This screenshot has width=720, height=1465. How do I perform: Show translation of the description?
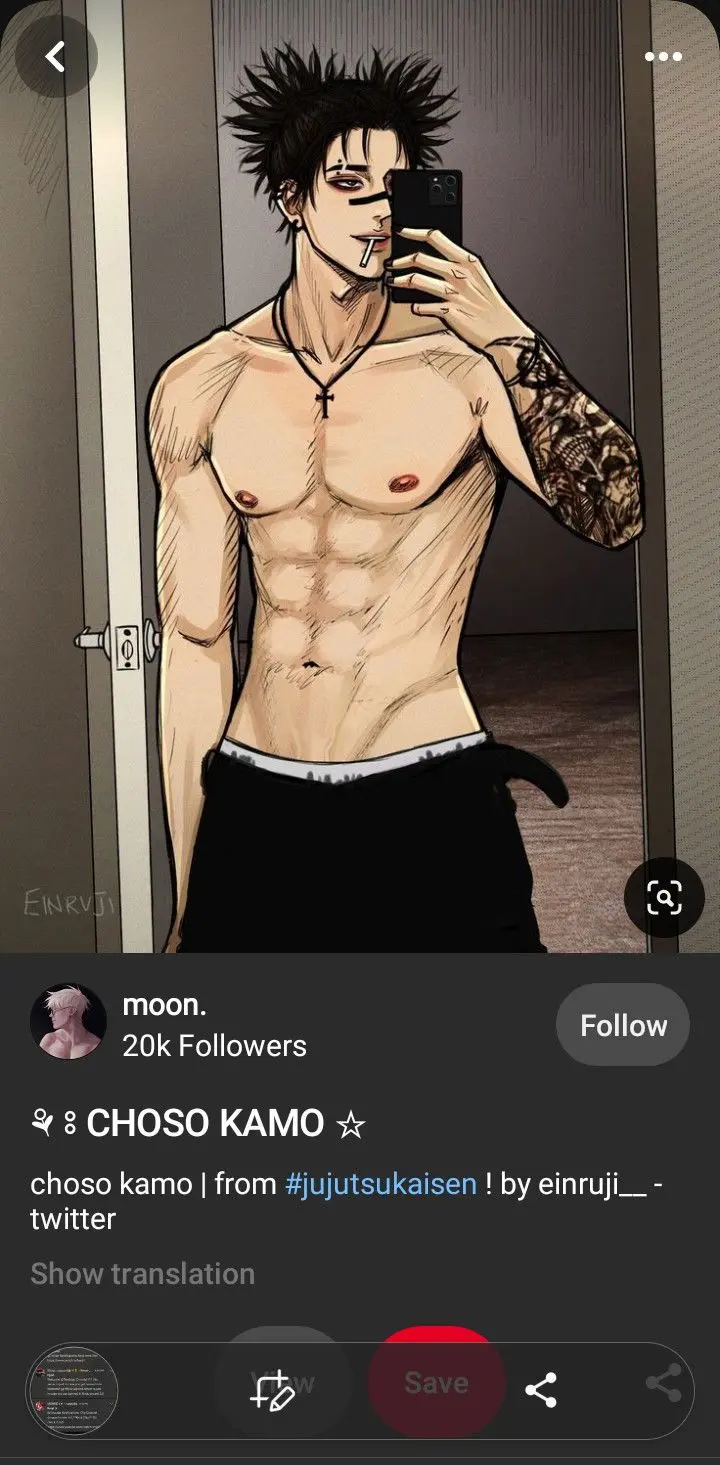point(142,1273)
